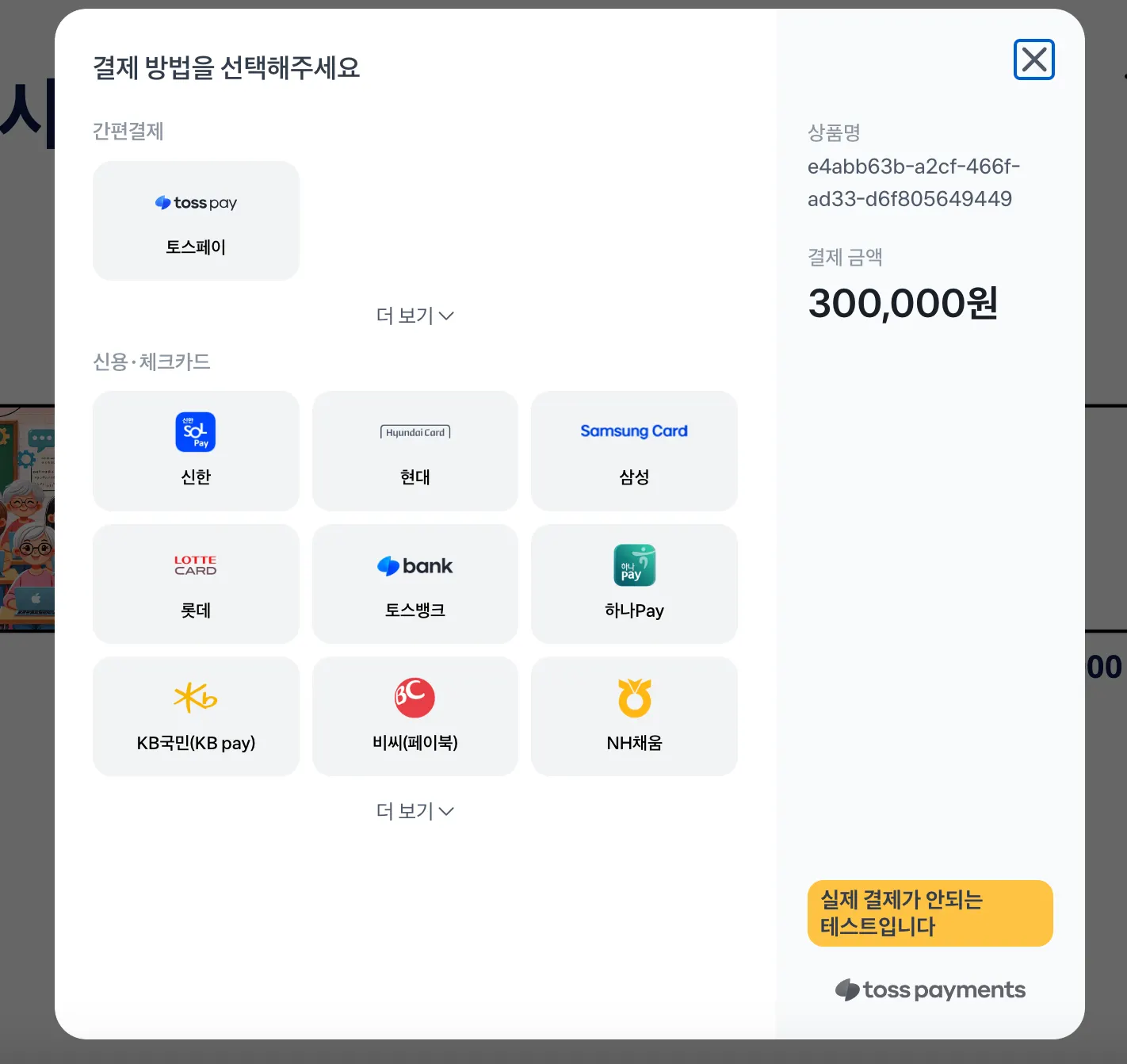The image size is (1127, 1064).
Task: Choose Shinhan card for payment
Action: [x=196, y=450]
